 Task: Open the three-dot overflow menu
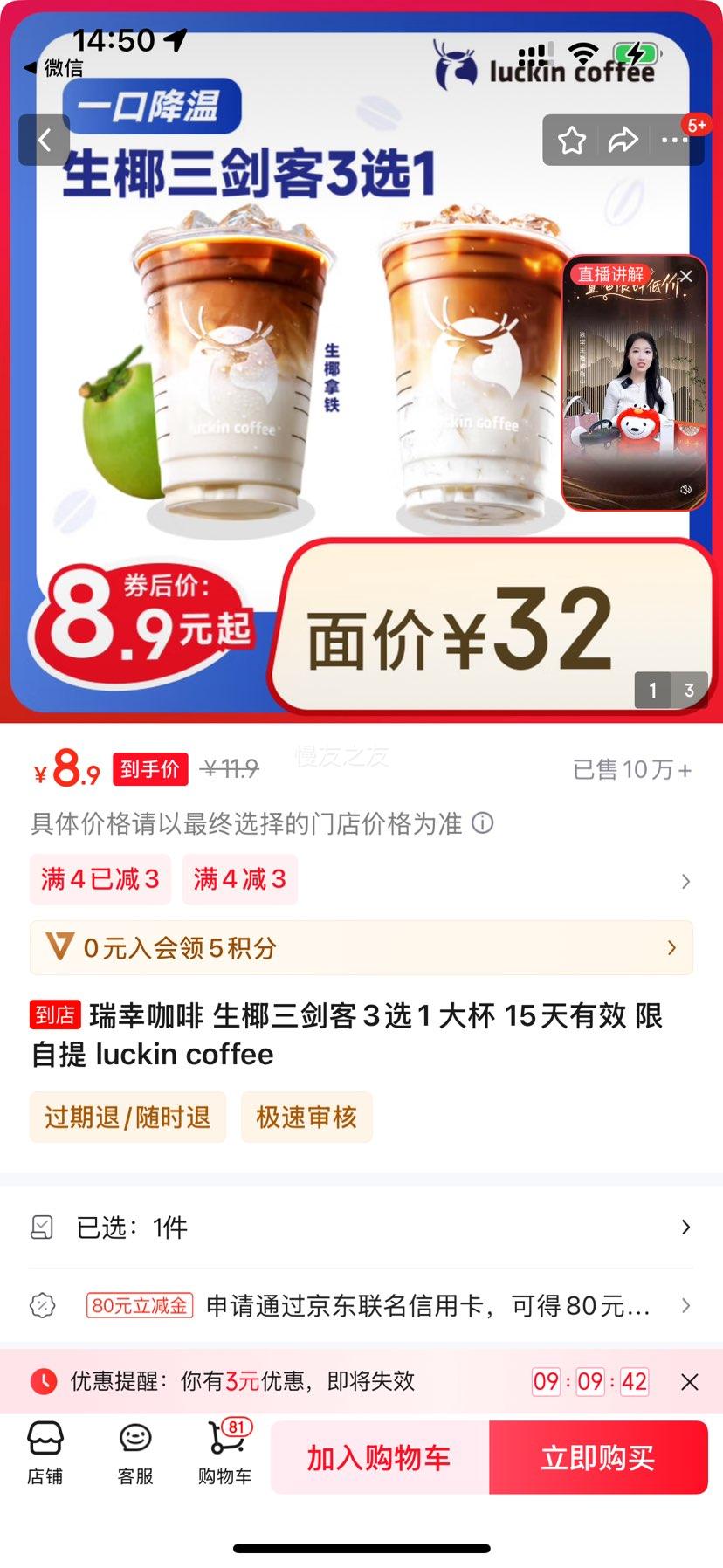(x=674, y=140)
